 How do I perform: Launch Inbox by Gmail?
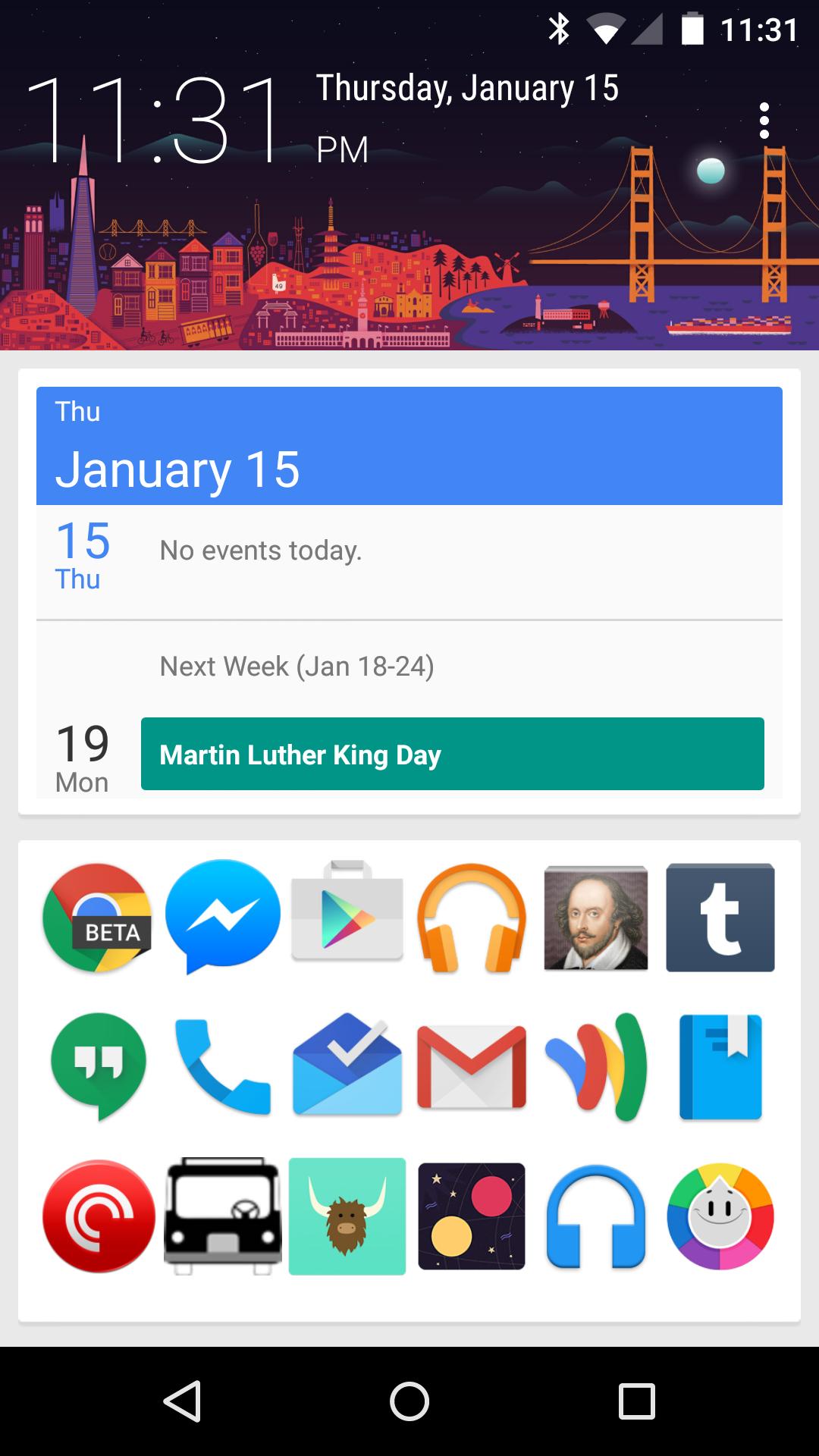347,1065
